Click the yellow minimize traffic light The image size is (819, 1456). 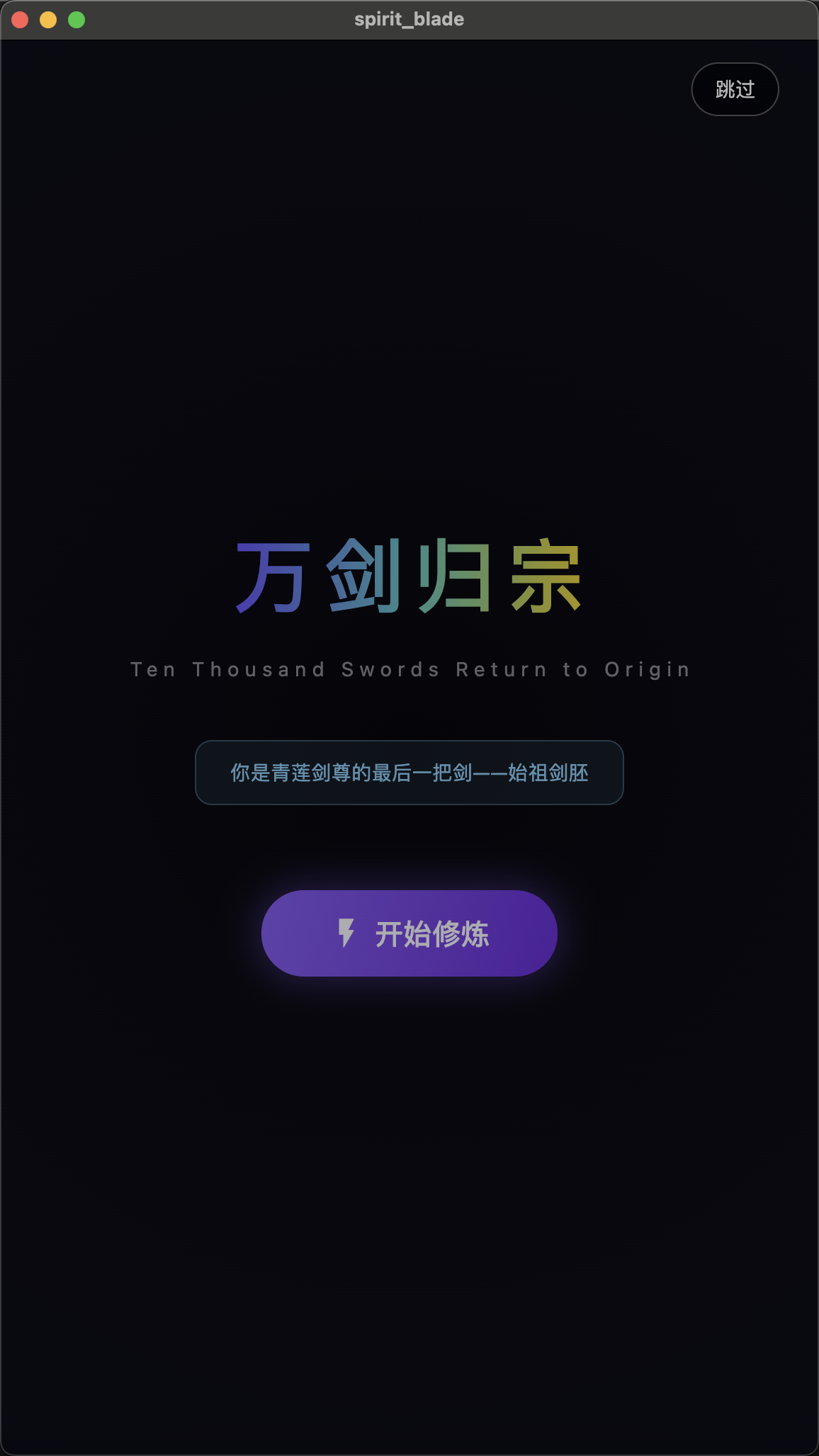[x=48, y=20]
